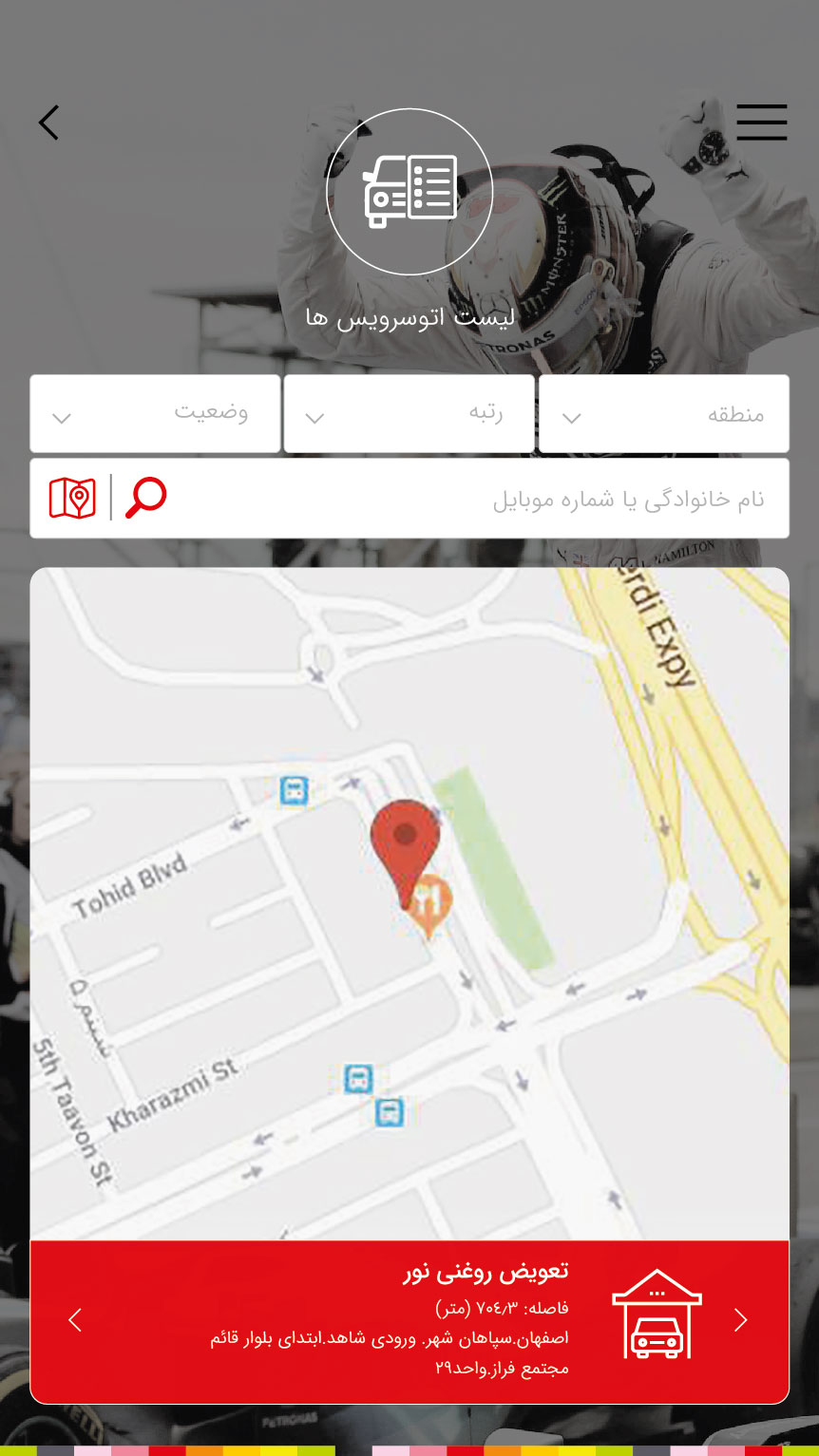Open the hamburger menu

[x=761, y=123]
